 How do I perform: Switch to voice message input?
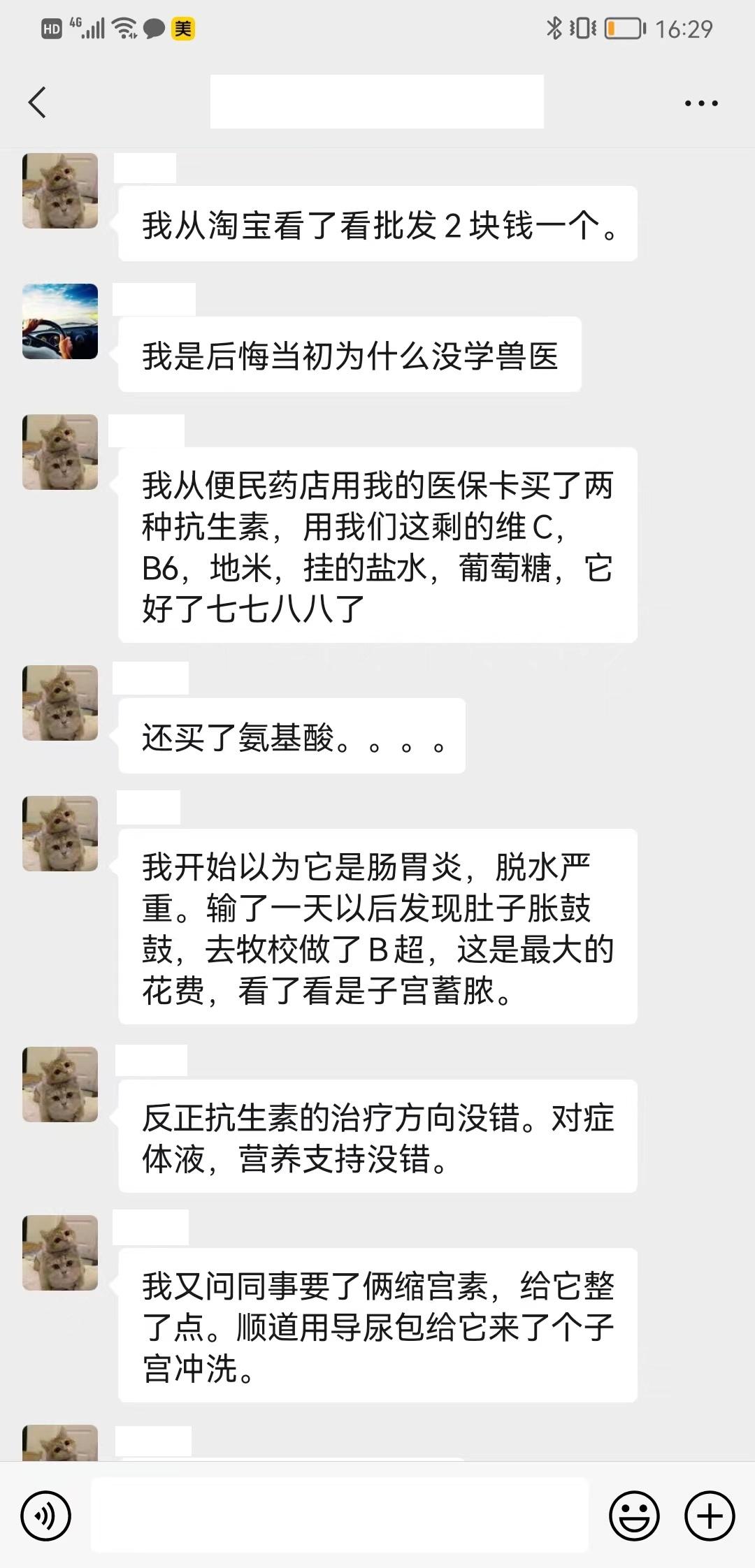point(46,1516)
